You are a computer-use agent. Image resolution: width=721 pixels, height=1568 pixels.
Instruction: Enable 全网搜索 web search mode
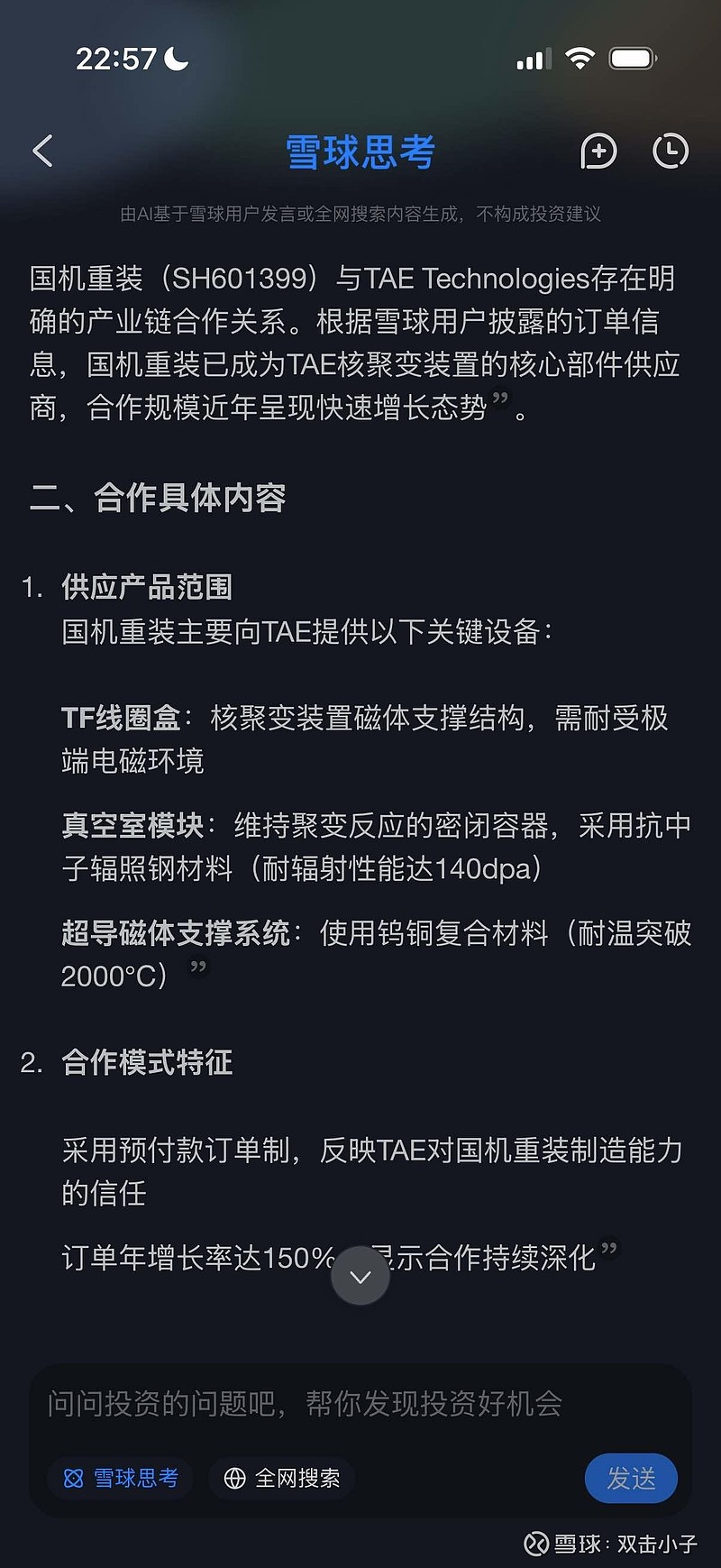click(x=280, y=1478)
